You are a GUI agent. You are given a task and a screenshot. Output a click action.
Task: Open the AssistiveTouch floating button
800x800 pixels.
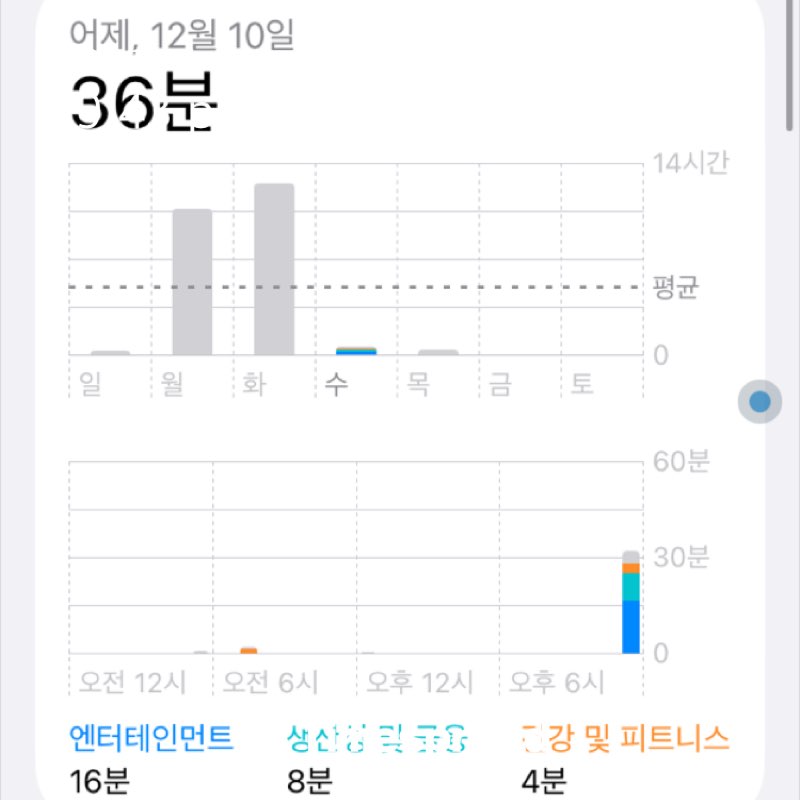(760, 402)
